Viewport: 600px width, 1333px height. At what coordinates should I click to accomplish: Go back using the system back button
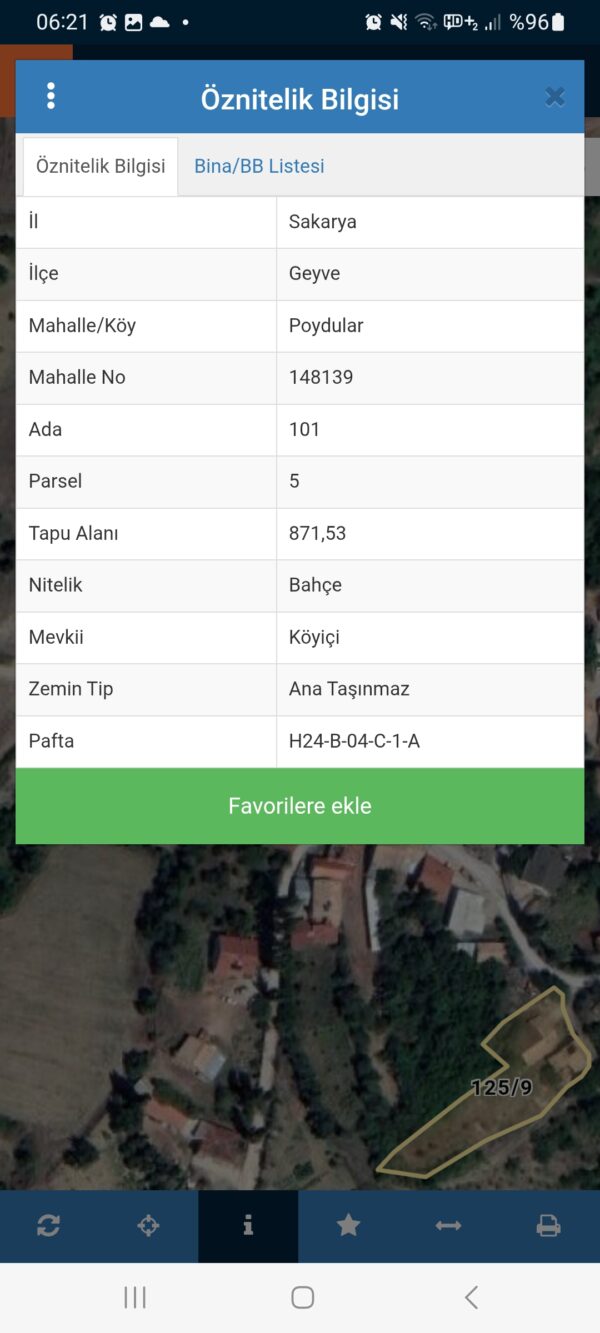tap(471, 1297)
